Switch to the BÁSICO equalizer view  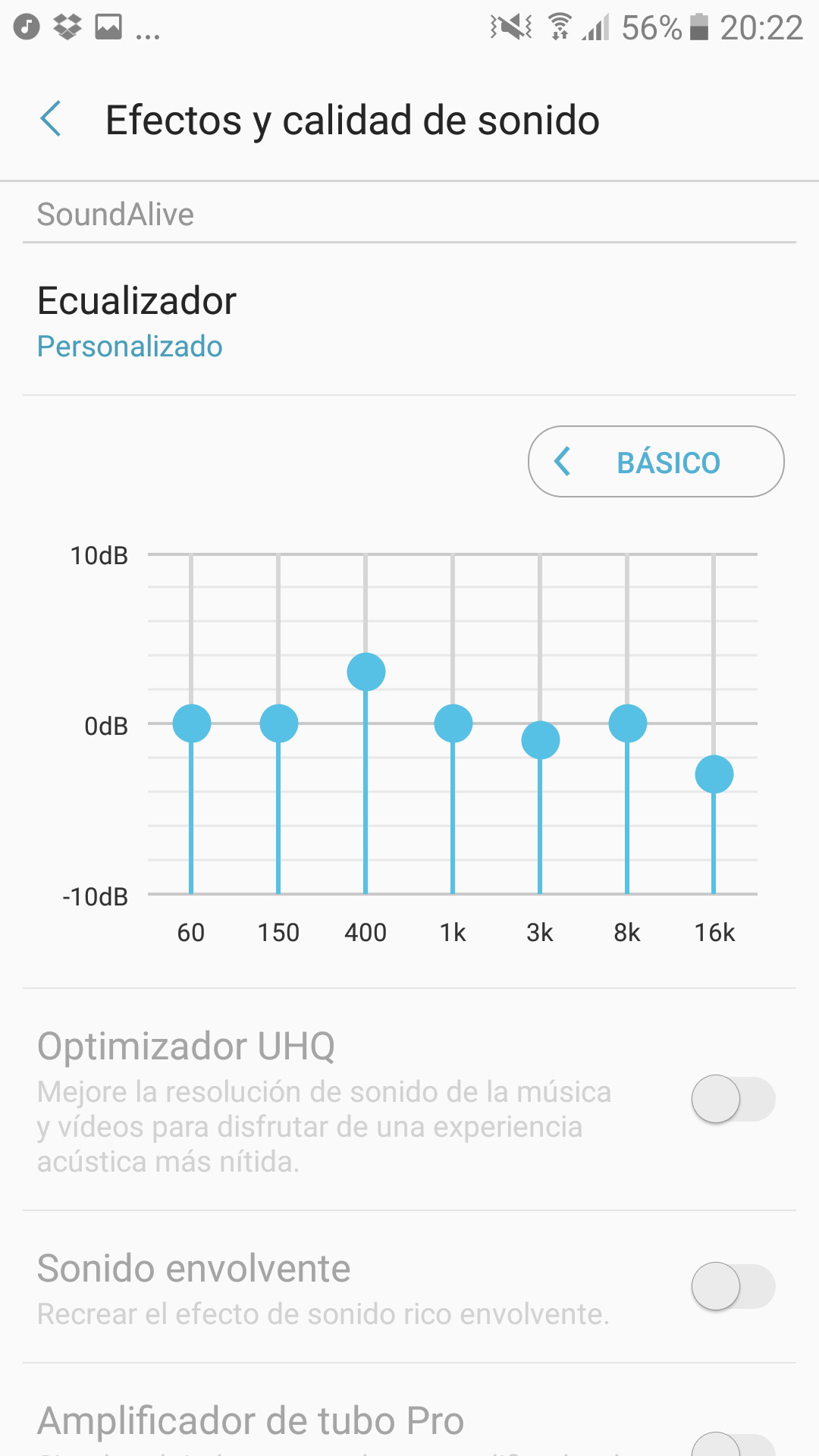click(x=656, y=462)
